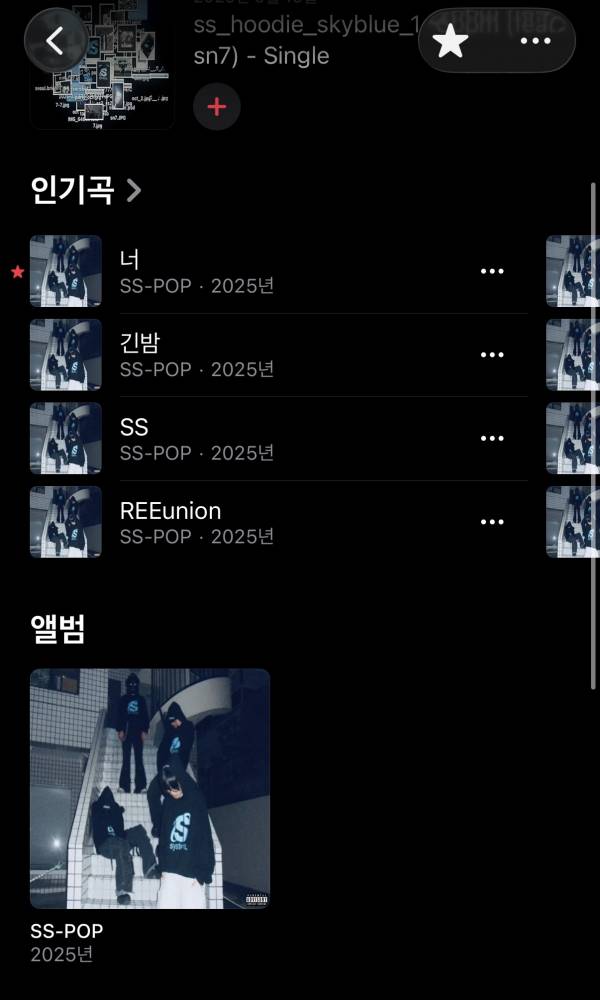600x1000 pixels.
Task: Open the SS-POP album card
Action: point(150,788)
